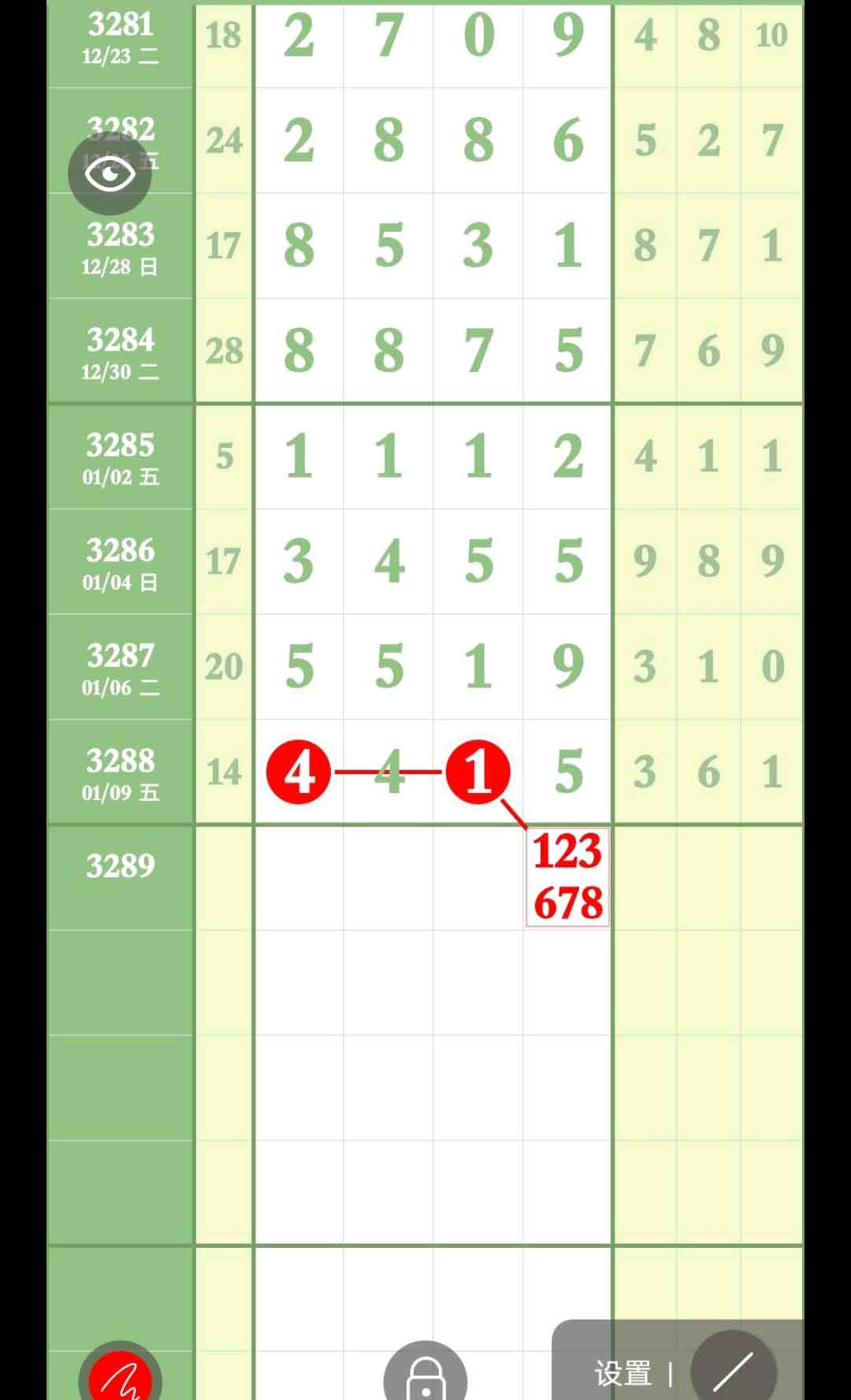The width and height of the screenshot is (851, 1400).
Task: Open the red handwriting pen button
Action: [x=120, y=1376]
